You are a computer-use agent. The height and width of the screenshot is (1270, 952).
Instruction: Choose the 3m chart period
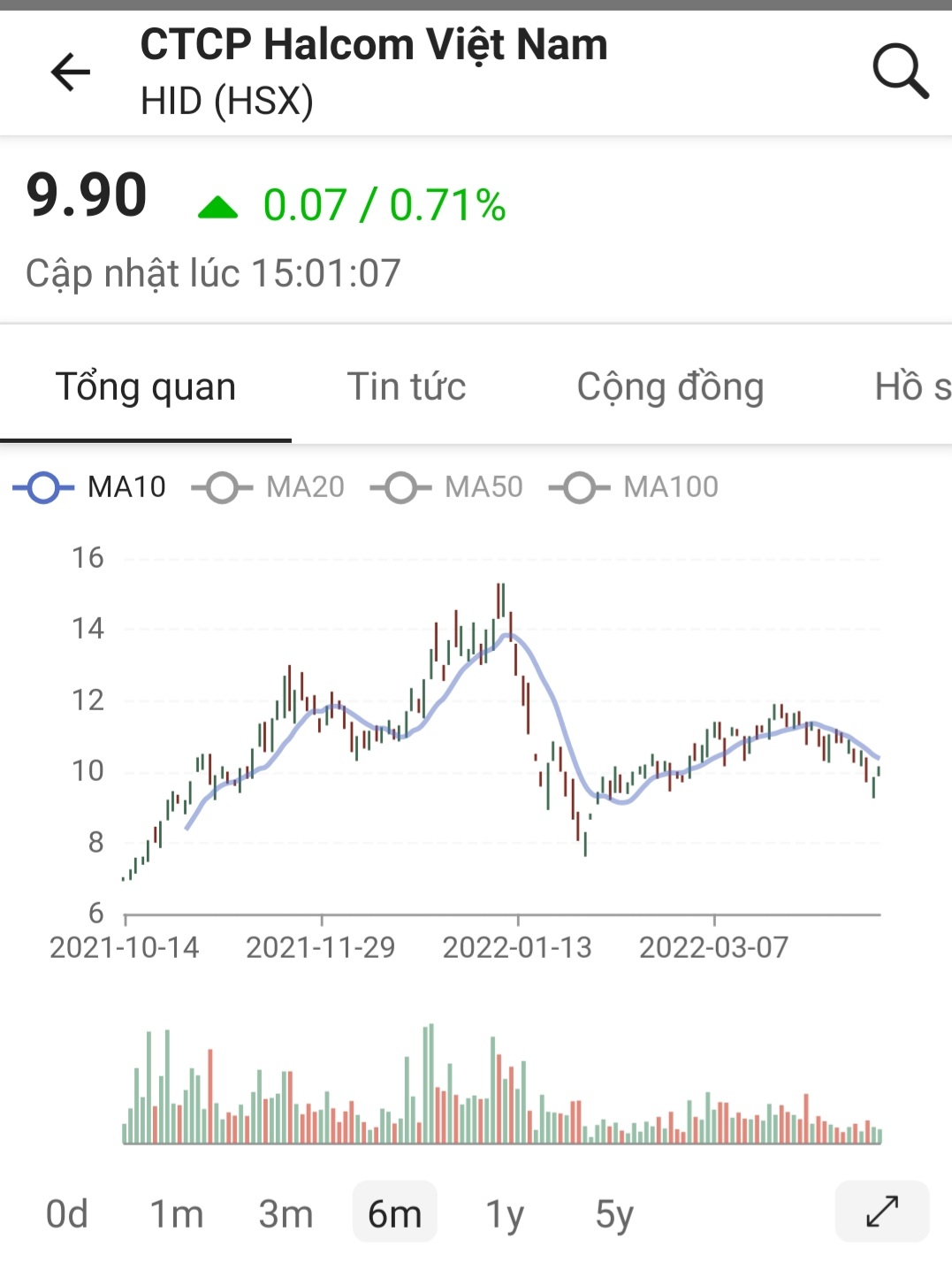tap(286, 1213)
